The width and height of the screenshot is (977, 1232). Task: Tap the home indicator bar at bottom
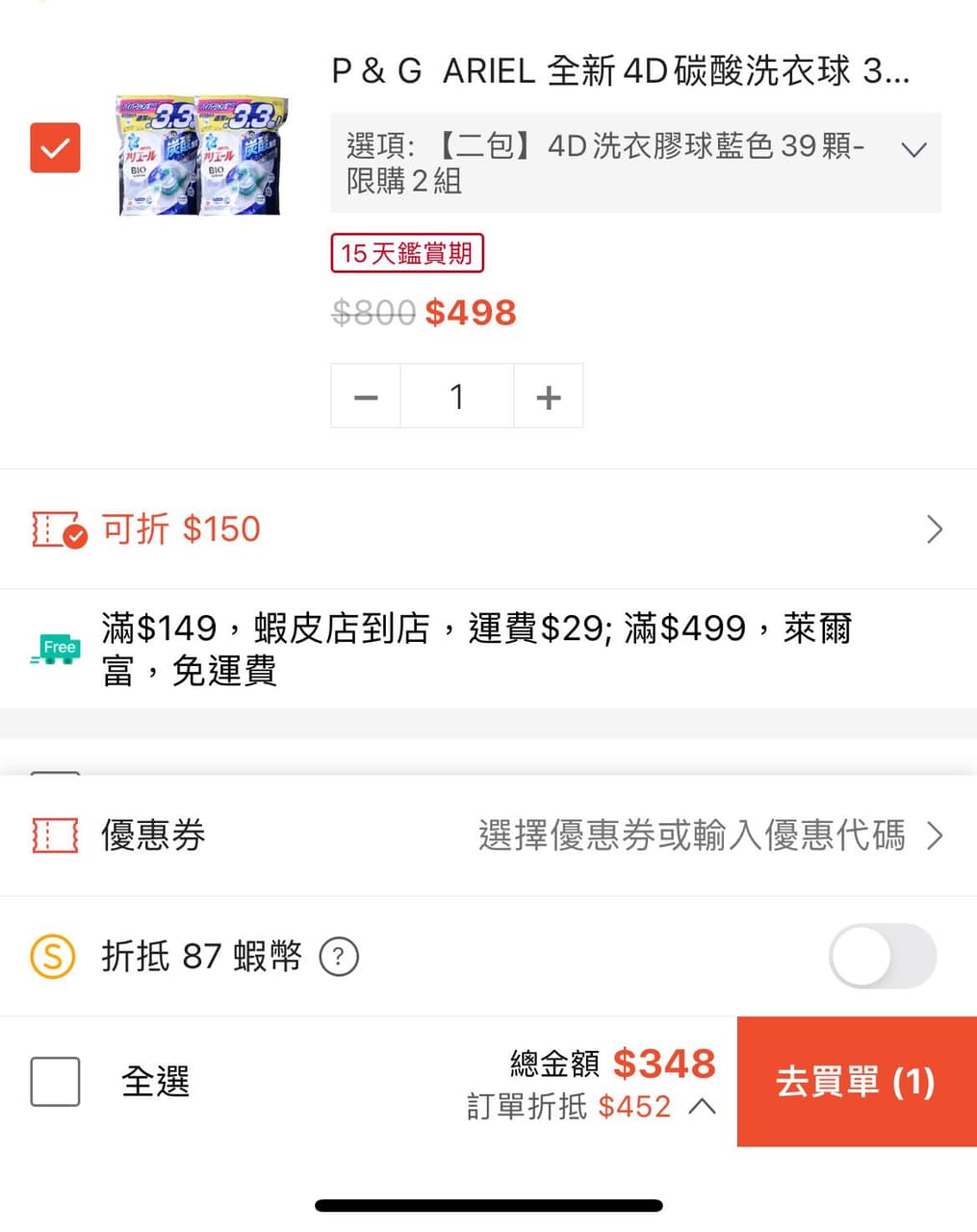pyautogui.click(x=488, y=1204)
